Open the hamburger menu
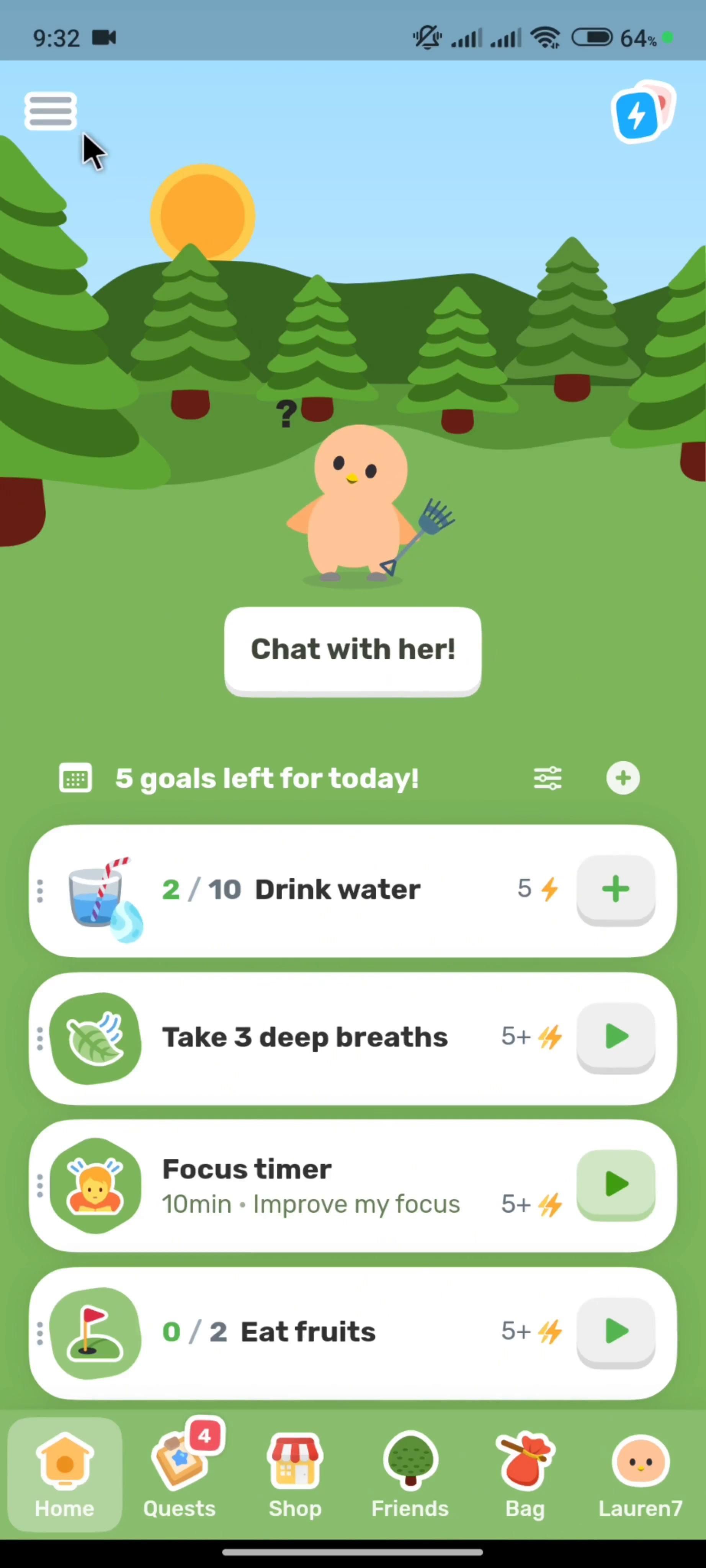The height and width of the screenshot is (1568, 706). click(x=51, y=111)
